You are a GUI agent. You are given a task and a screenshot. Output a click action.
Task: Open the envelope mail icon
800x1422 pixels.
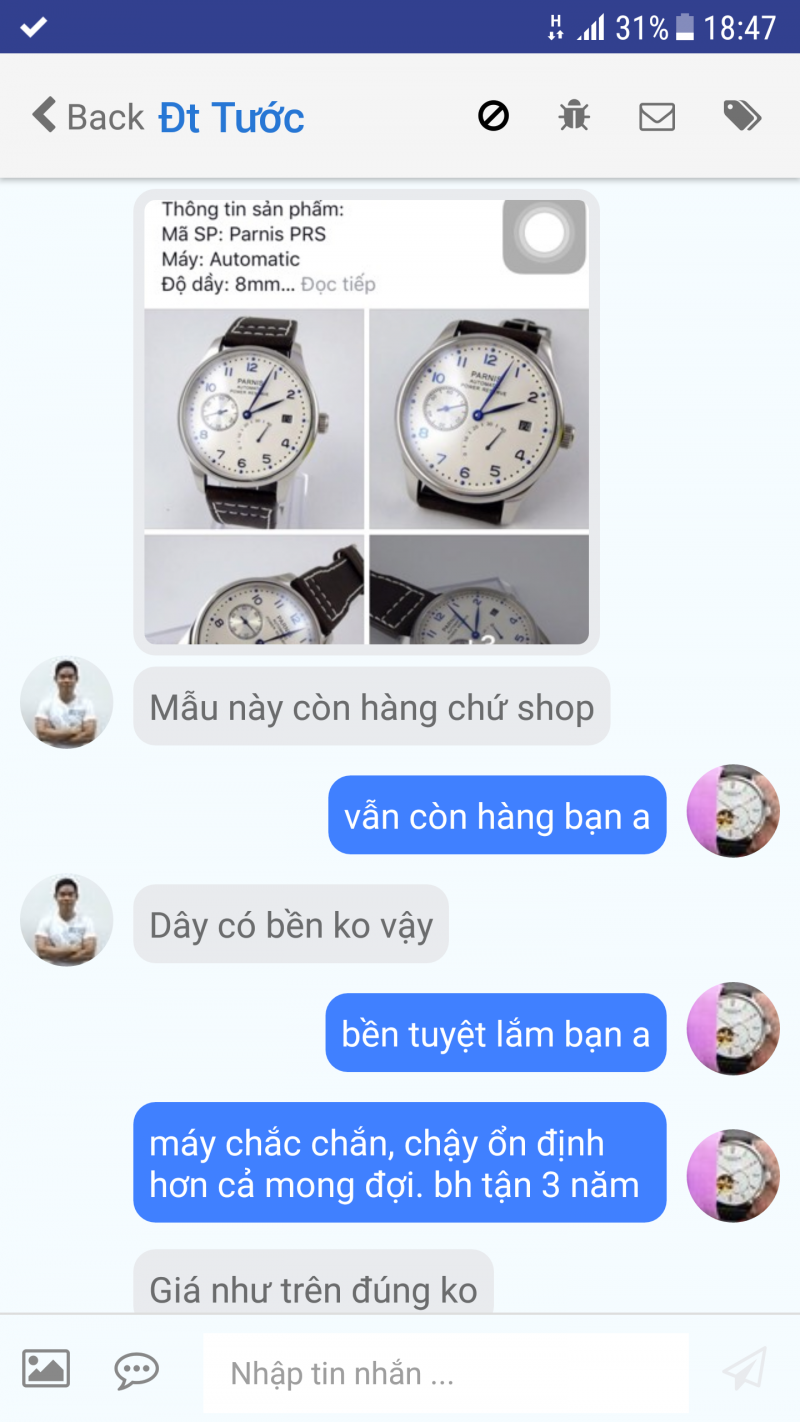point(657,117)
